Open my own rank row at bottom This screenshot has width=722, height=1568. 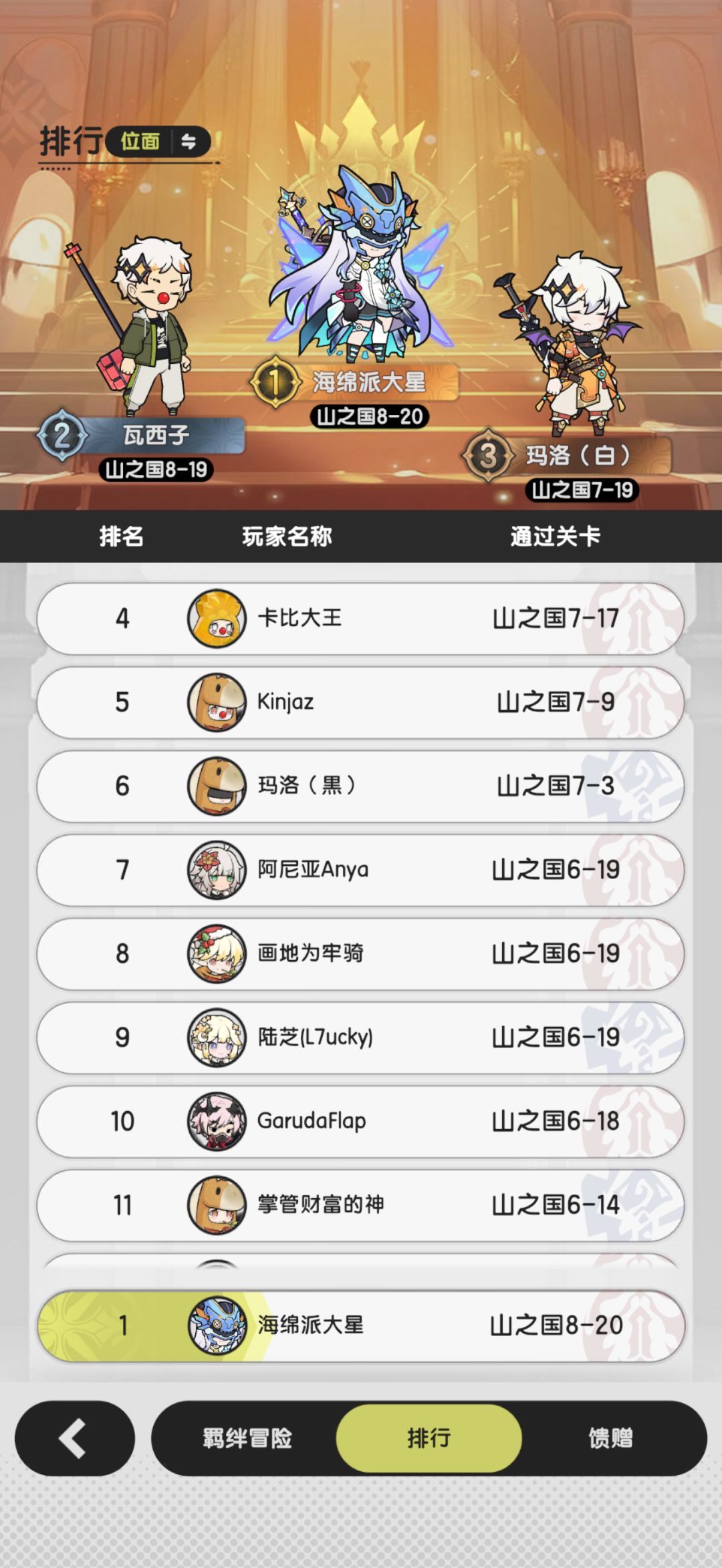[361, 1325]
